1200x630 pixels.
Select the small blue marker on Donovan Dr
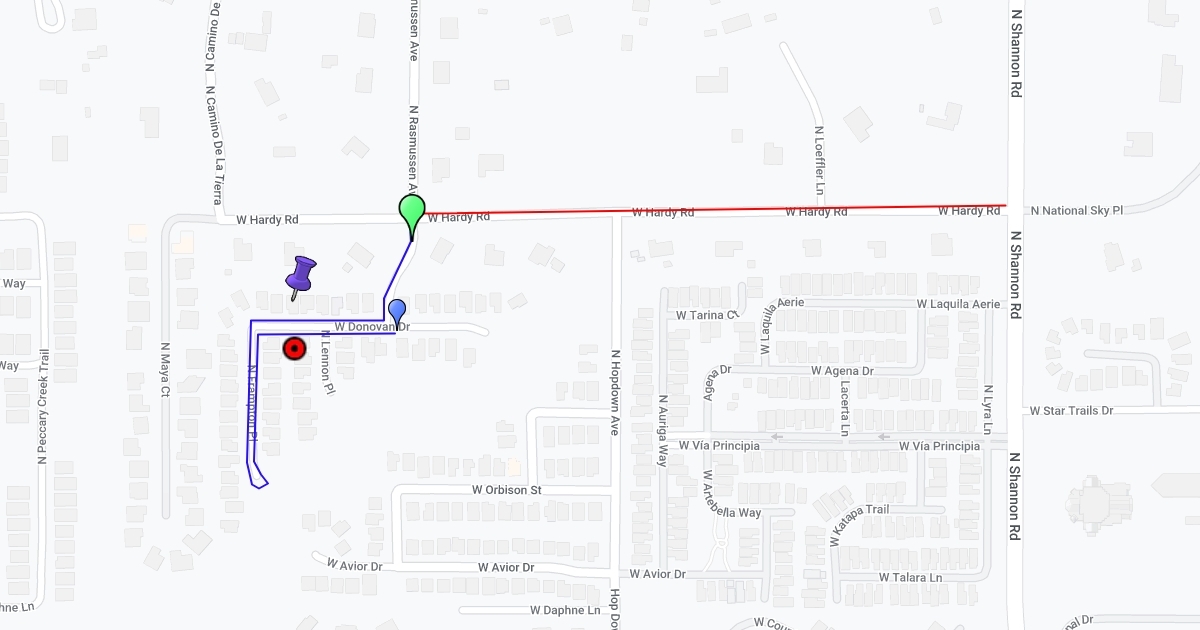pos(397,311)
